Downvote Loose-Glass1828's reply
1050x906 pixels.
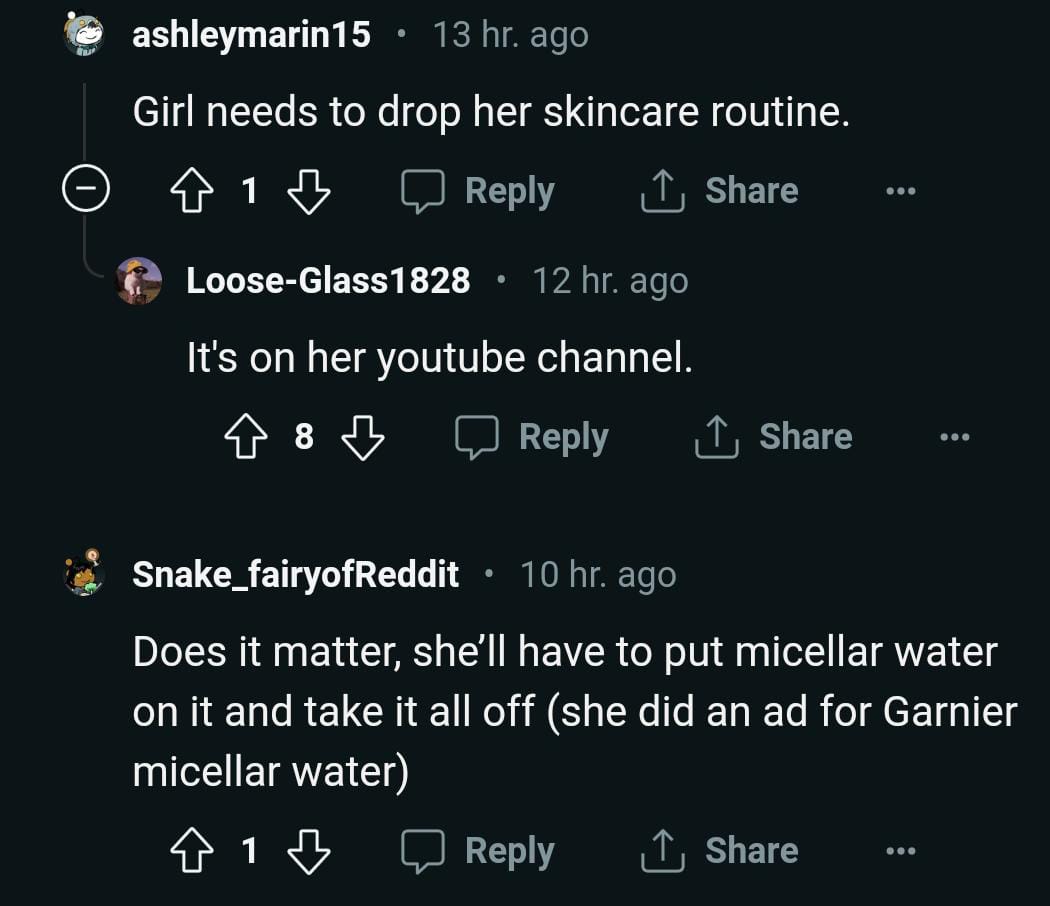coord(362,437)
